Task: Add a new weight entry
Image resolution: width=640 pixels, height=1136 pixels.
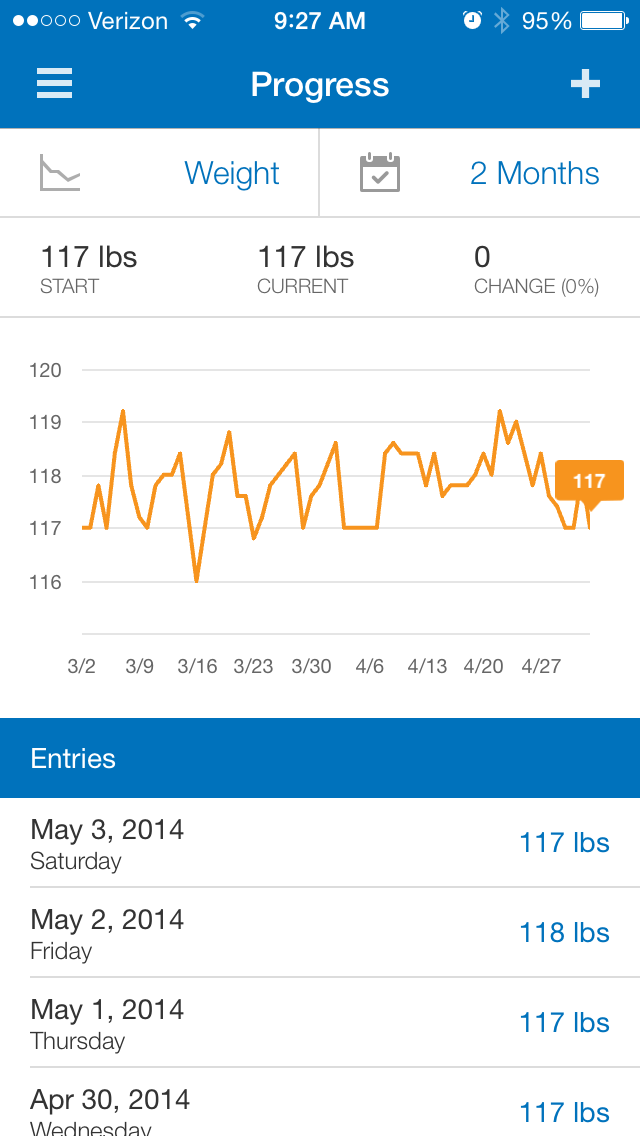Action: pyautogui.click(x=585, y=84)
